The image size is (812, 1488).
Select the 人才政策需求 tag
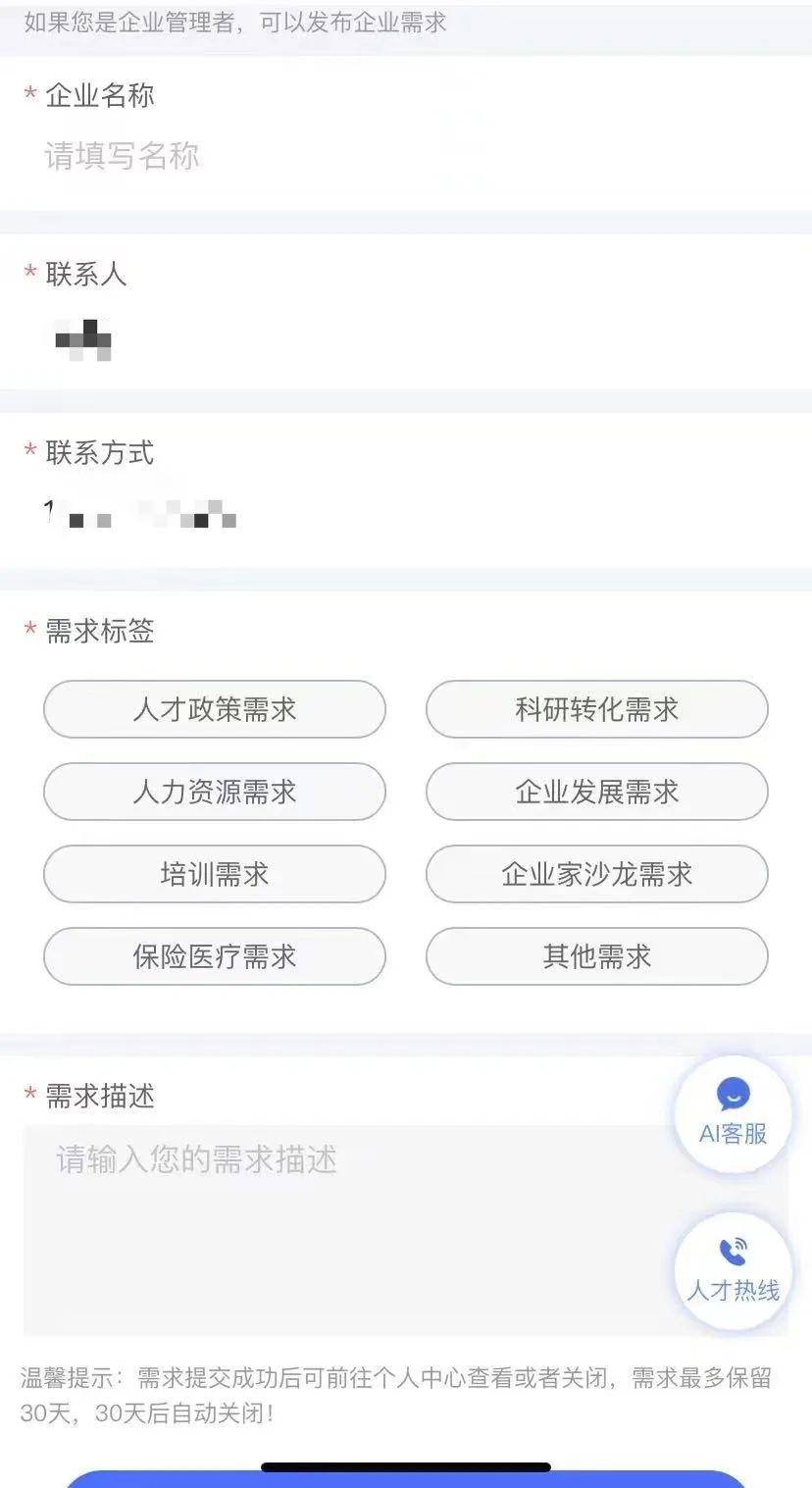[x=215, y=709]
